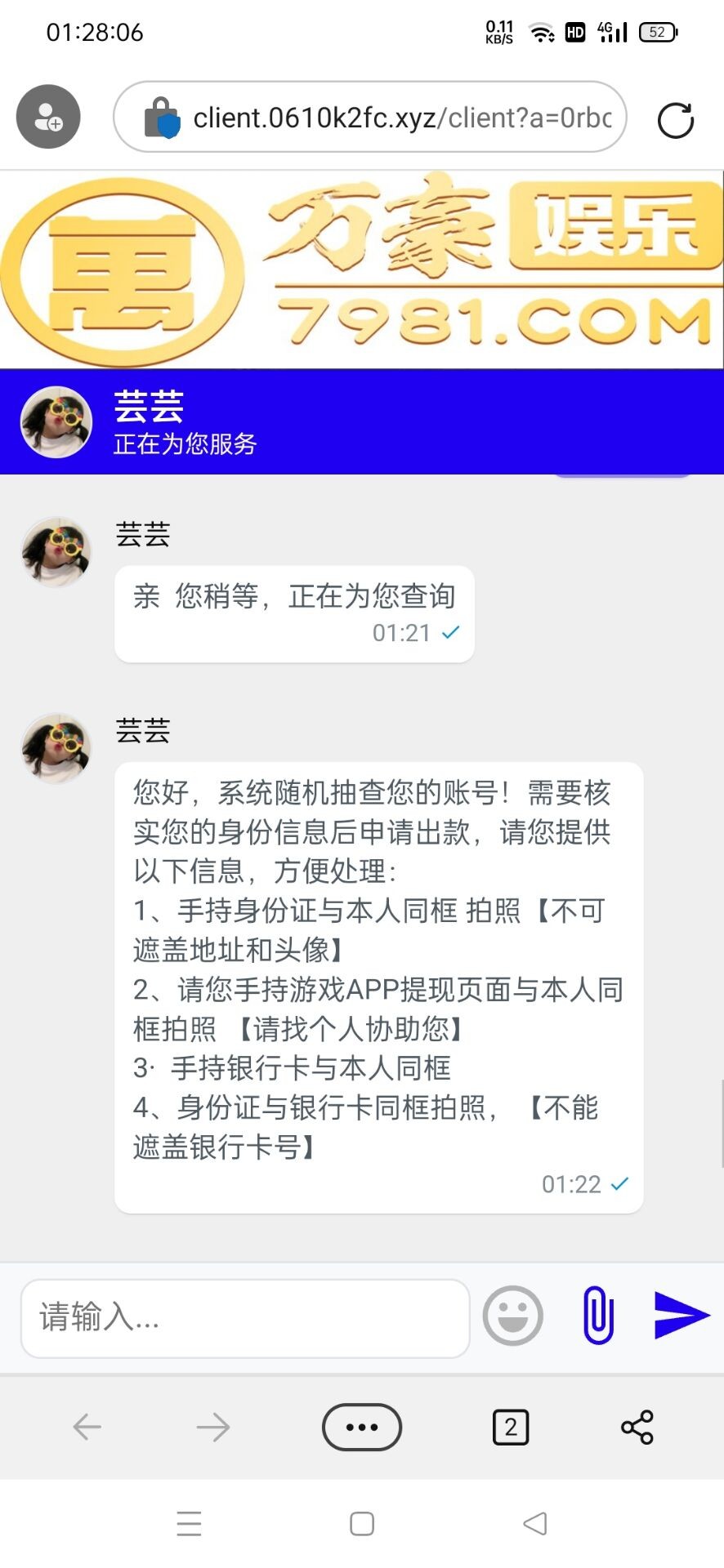Open the tab switcher showing 2 tabs
The image size is (724, 1568).
pyautogui.click(x=511, y=1427)
